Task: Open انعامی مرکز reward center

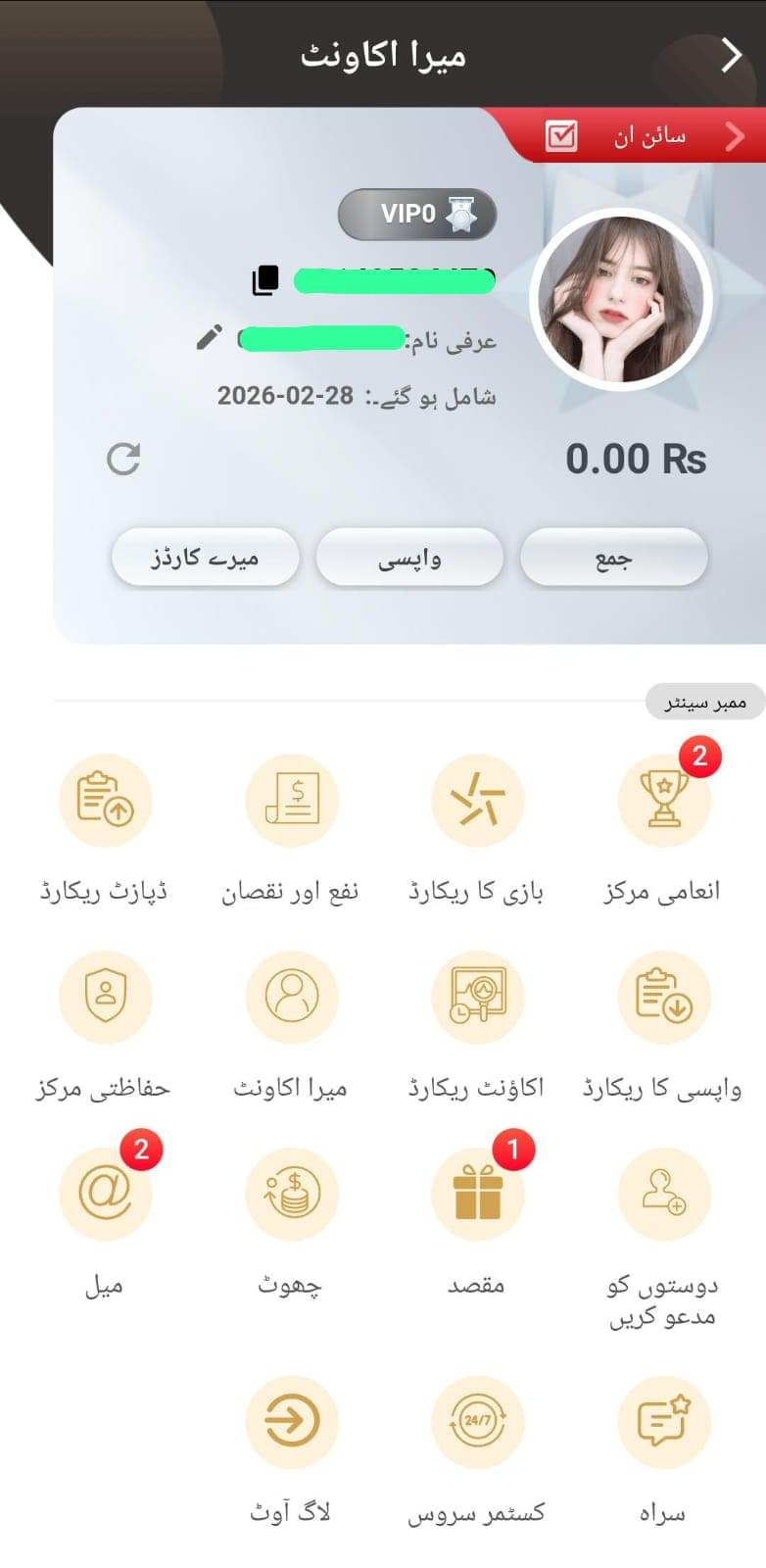Action: pyautogui.click(x=663, y=801)
